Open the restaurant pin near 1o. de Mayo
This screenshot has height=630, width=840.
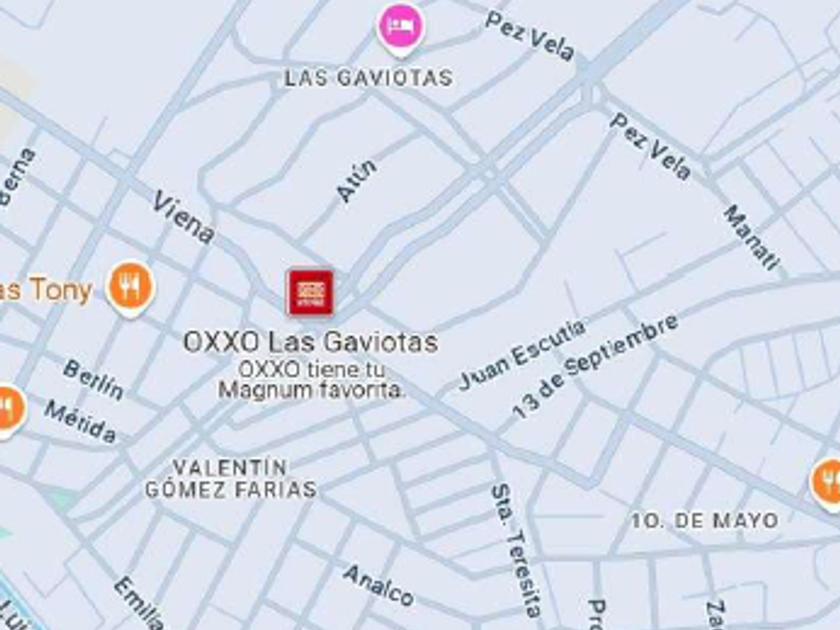coord(828,484)
